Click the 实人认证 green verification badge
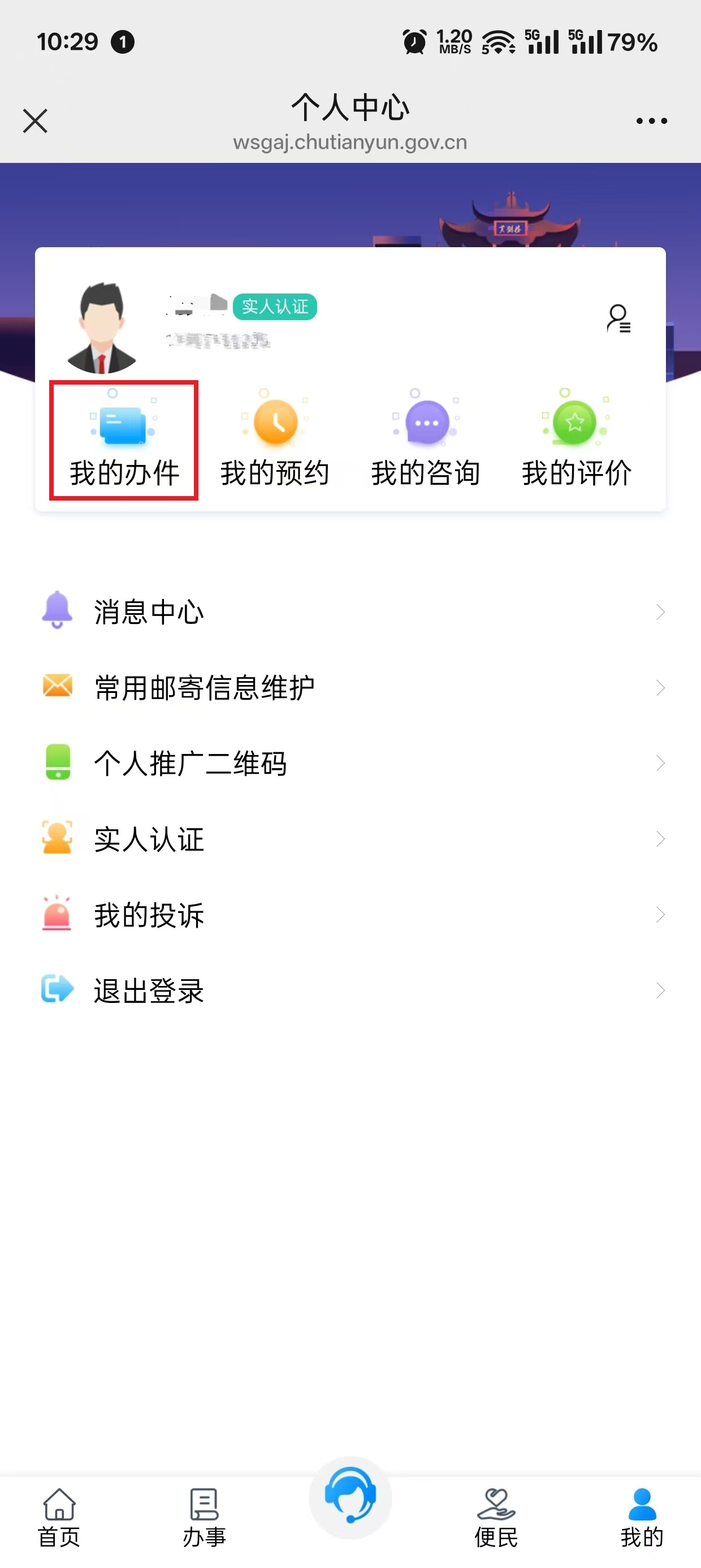 point(275,307)
